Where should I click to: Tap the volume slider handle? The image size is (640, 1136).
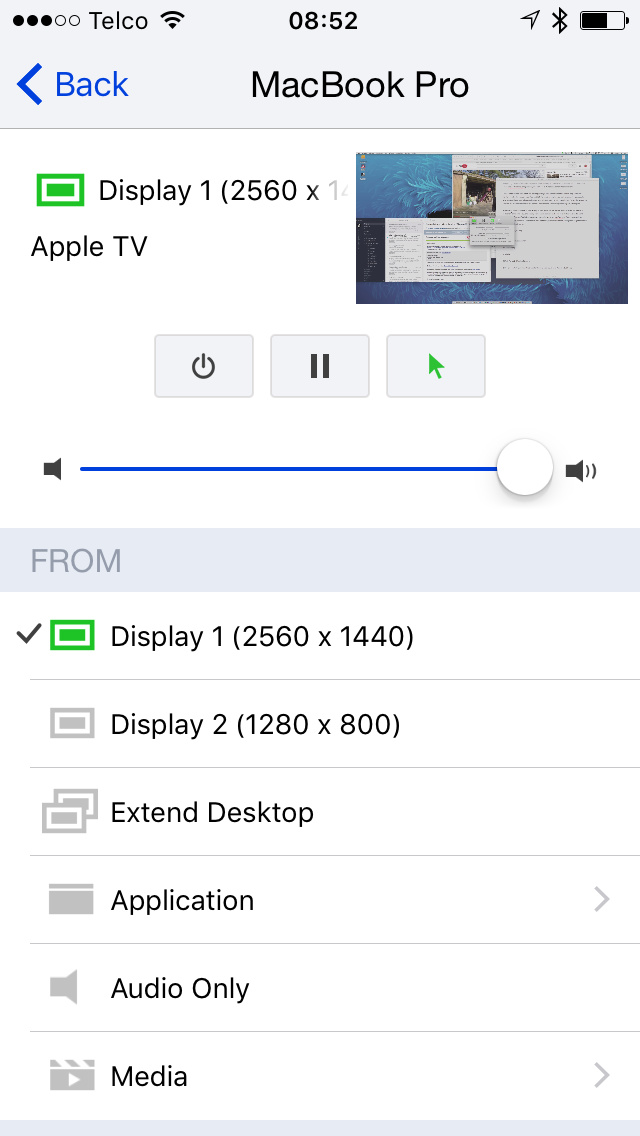coord(525,468)
